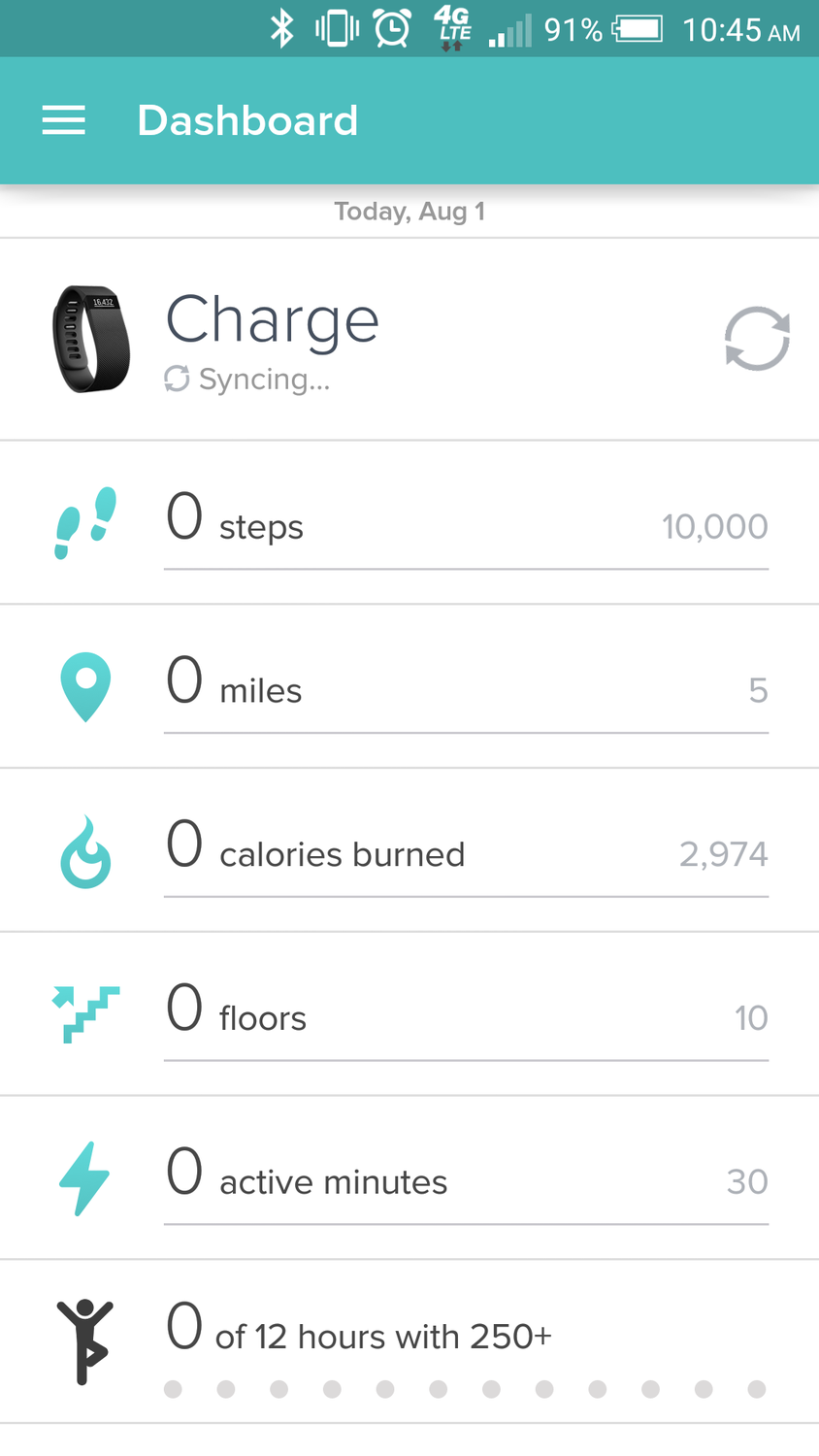The height and width of the screenshot is (1456, 819).
Task: Select the floors climbed row
Action: 409,1015
